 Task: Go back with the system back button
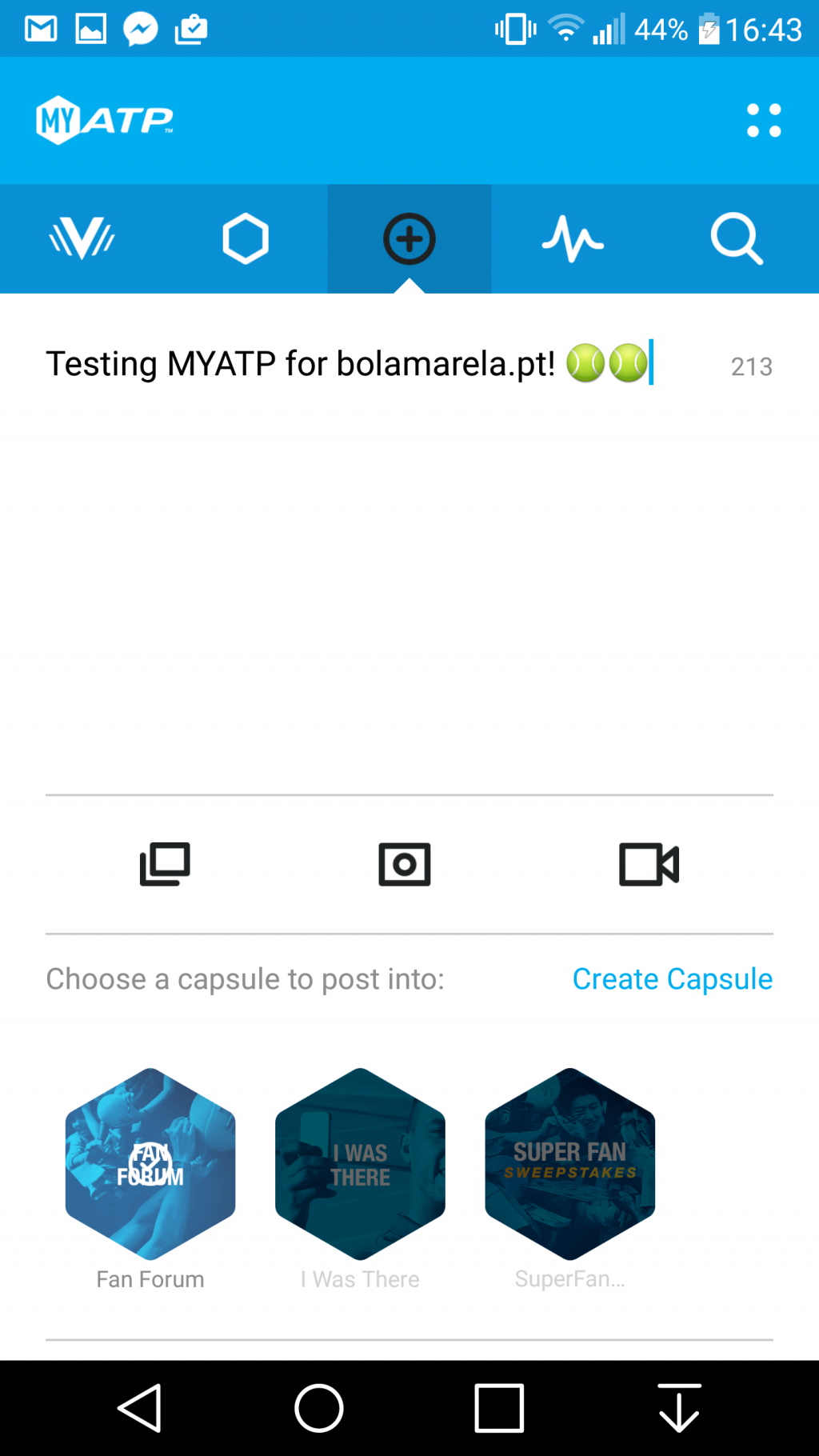click(140, 1408)
